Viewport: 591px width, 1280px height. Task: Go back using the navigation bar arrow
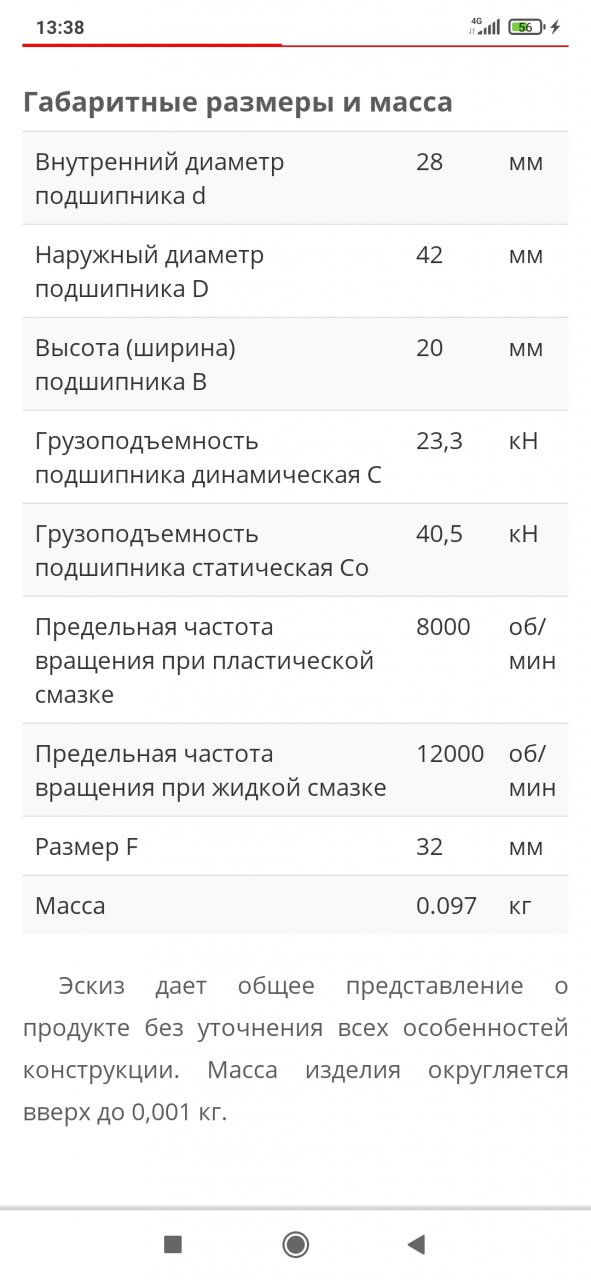point(417,1244)
